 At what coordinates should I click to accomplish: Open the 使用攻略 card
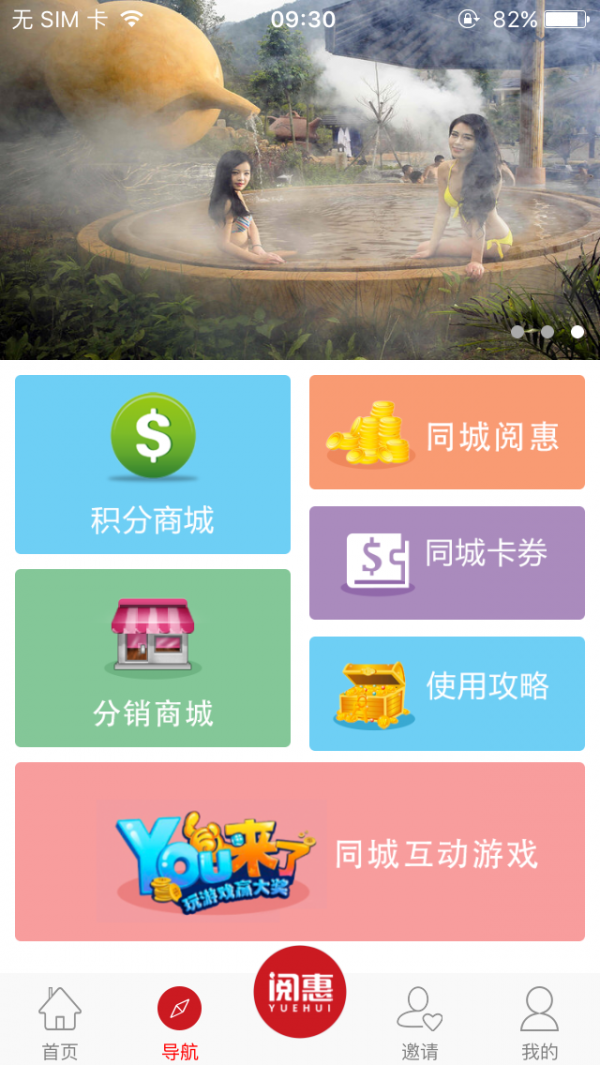click(447, 693)
